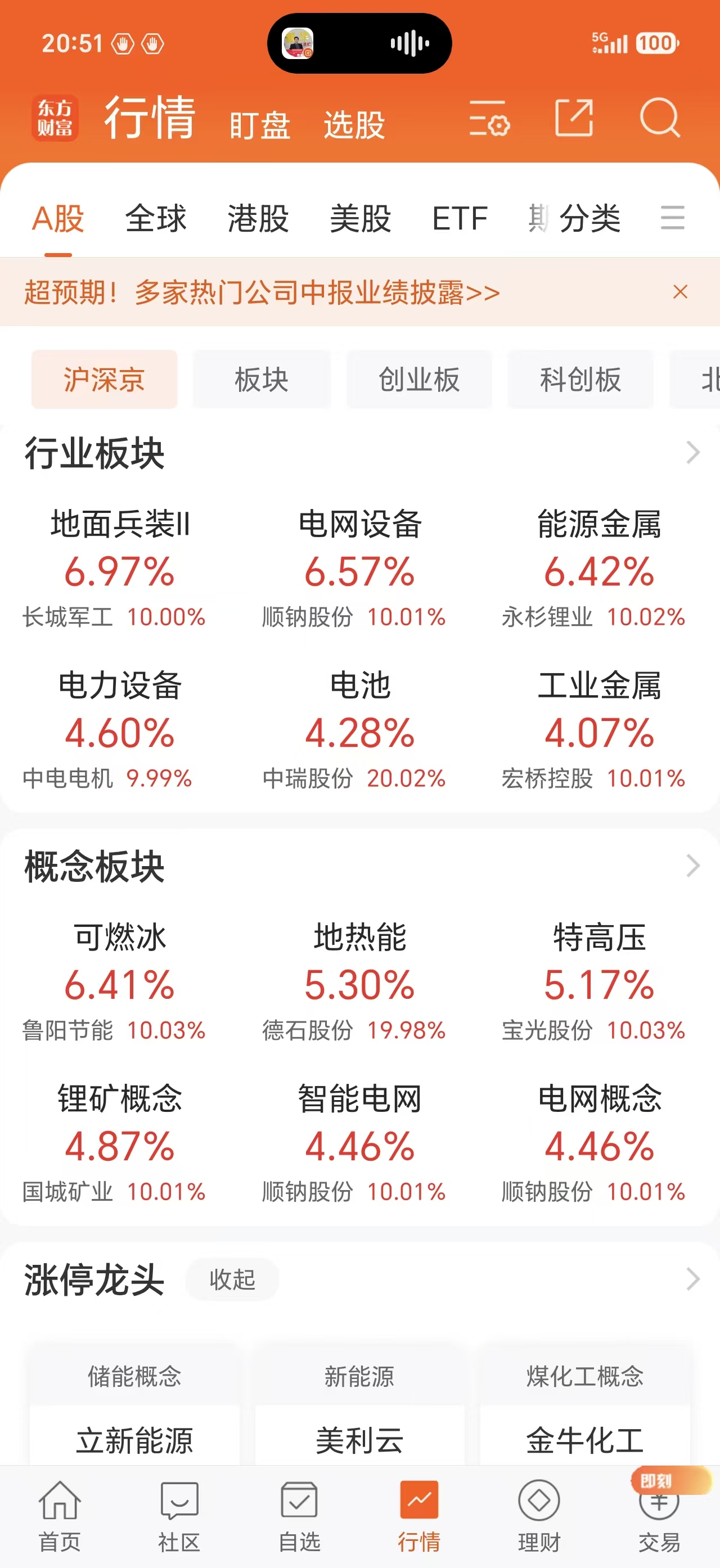This screenshot has width=720, height=1568.
Task: Open the 立新能源 stock card
Action: click(134, 1440)
